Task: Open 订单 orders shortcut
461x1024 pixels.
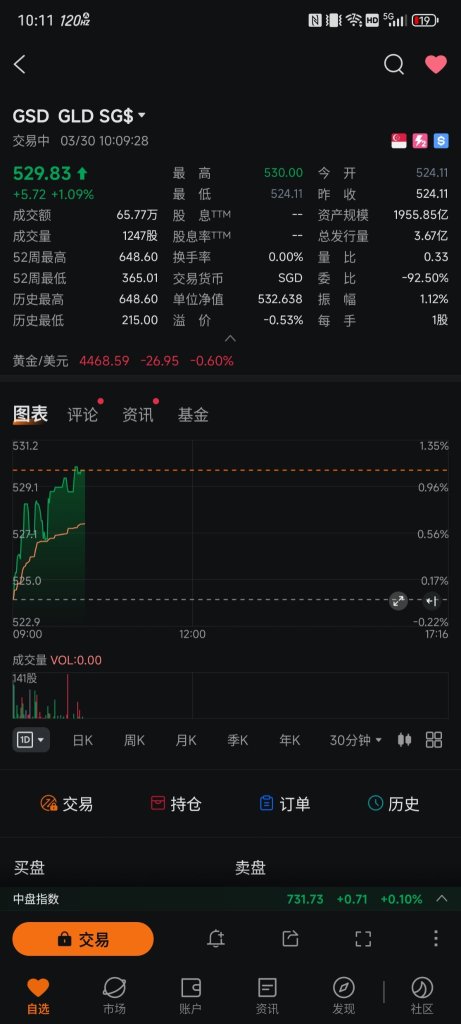Action: [284, 804]
